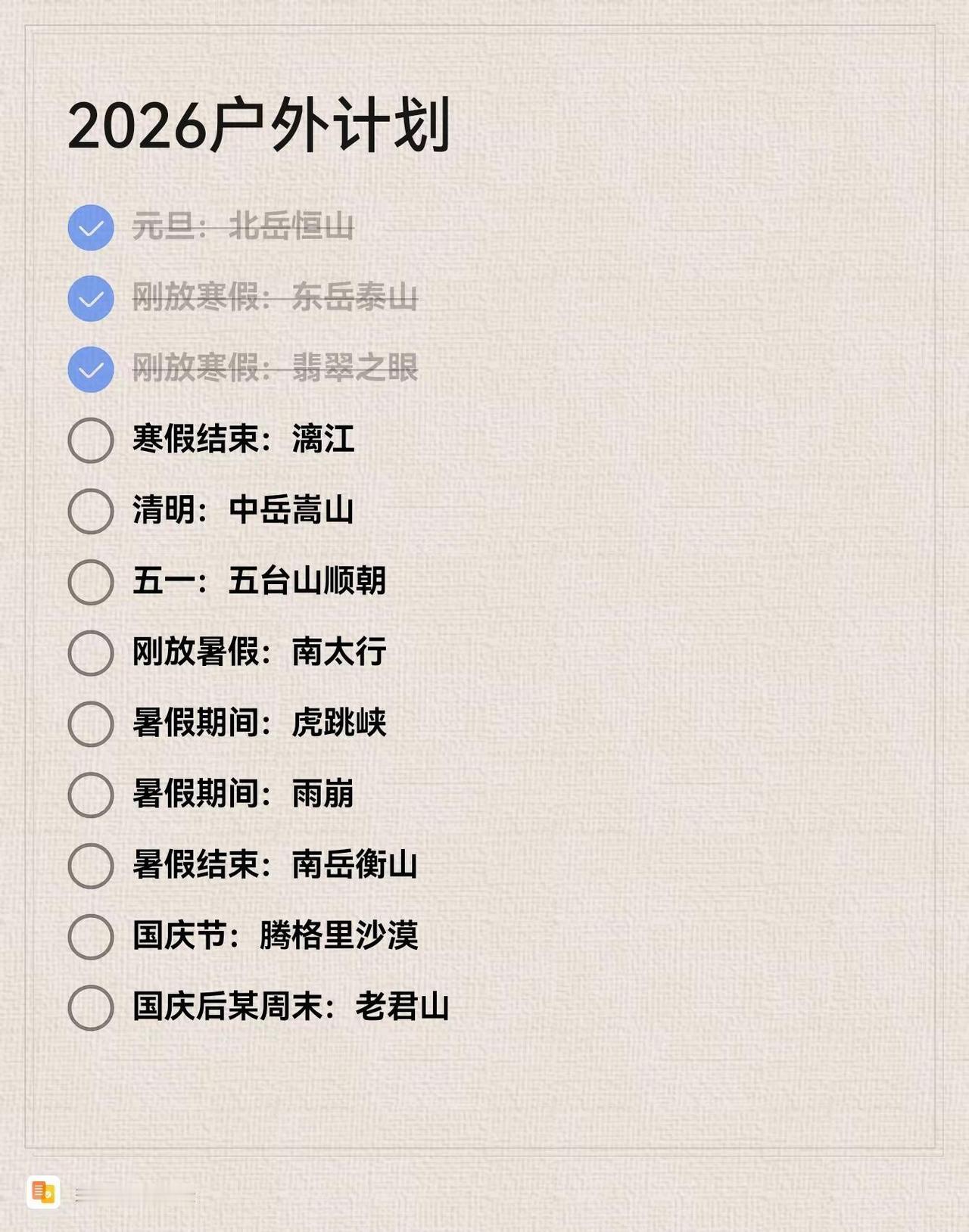969x1232 pixels.
Task: Tick the 暑假结束：南岳衡山 checkbox
Action: [91, 866]
